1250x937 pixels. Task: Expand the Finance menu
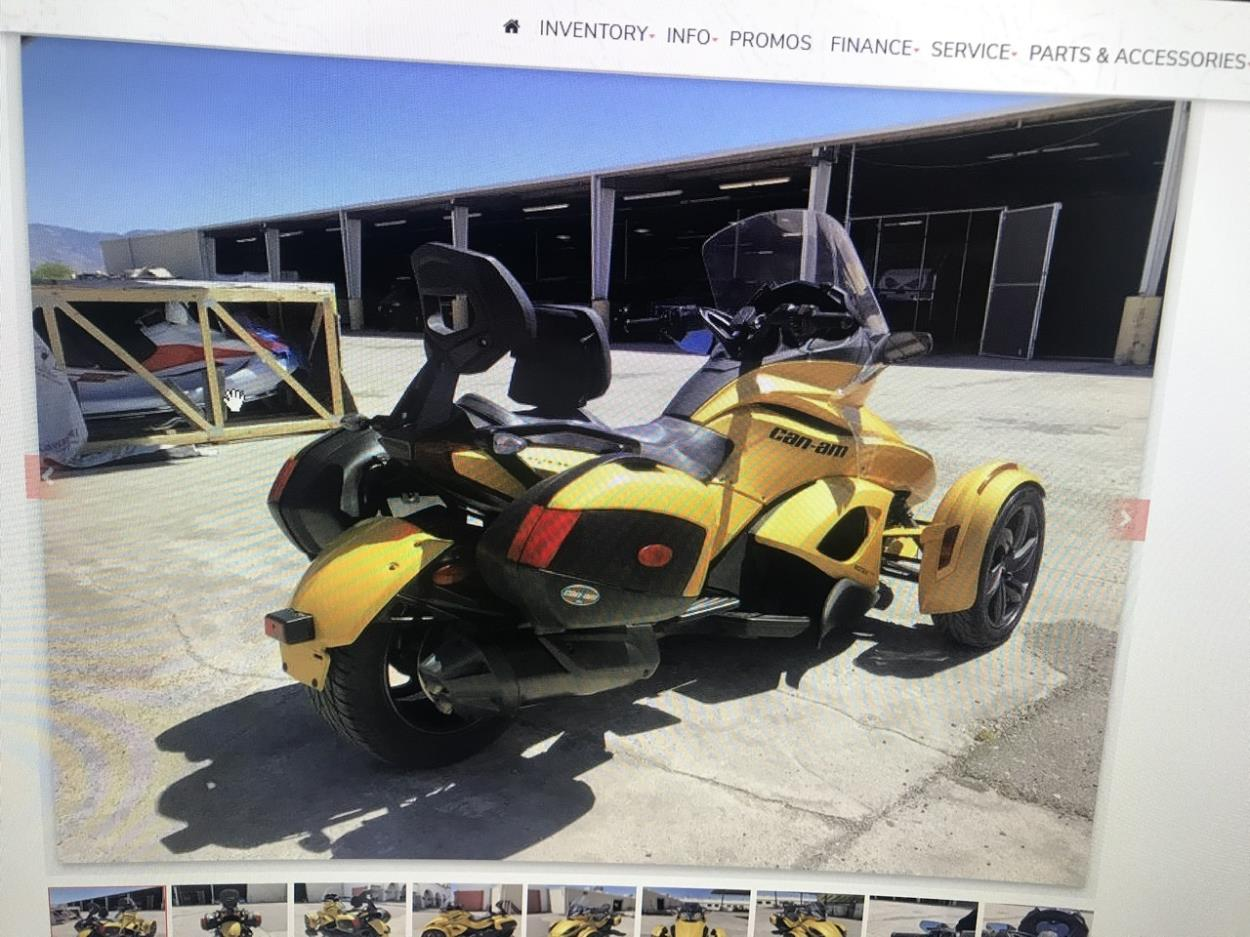pos(873,46)
